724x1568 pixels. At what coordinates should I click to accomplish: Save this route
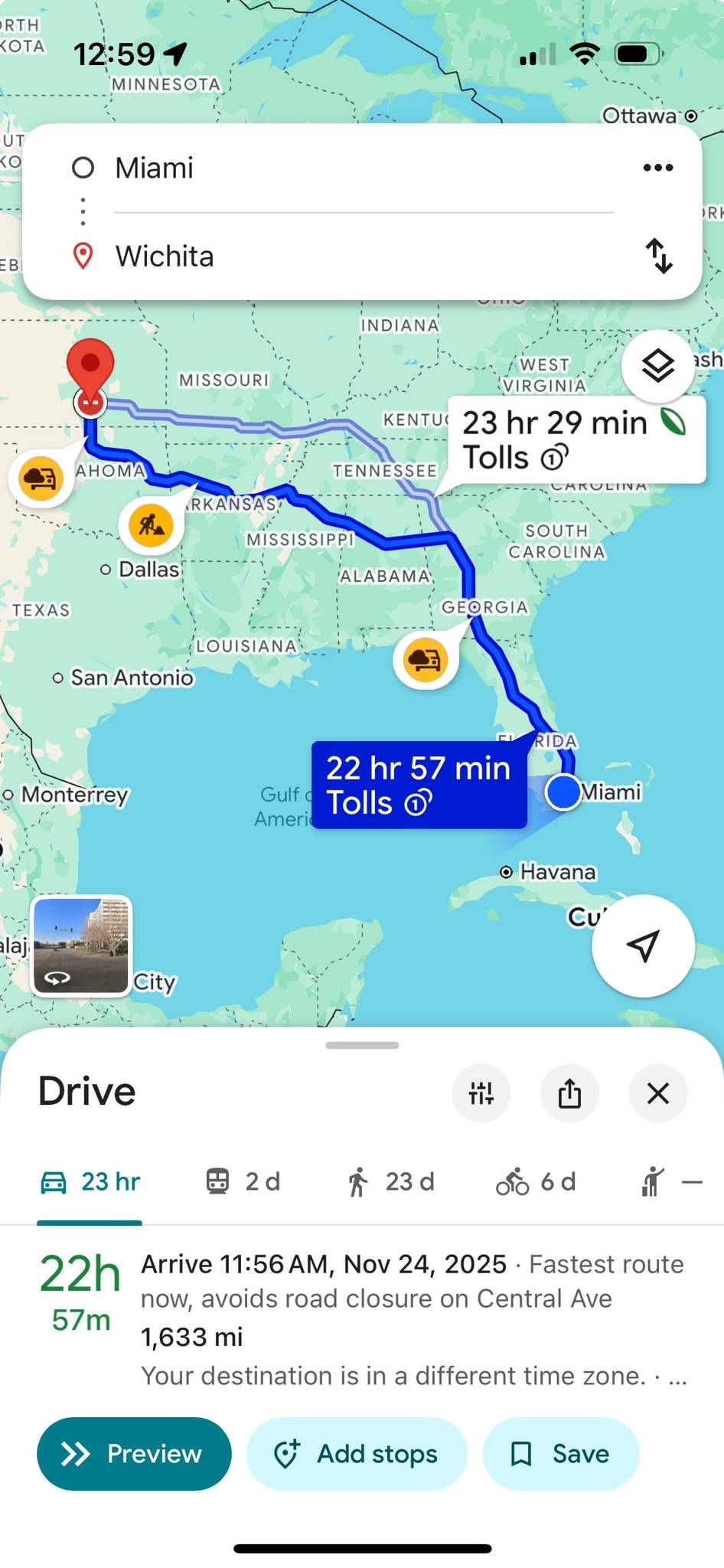click(x=560, y=1453)
